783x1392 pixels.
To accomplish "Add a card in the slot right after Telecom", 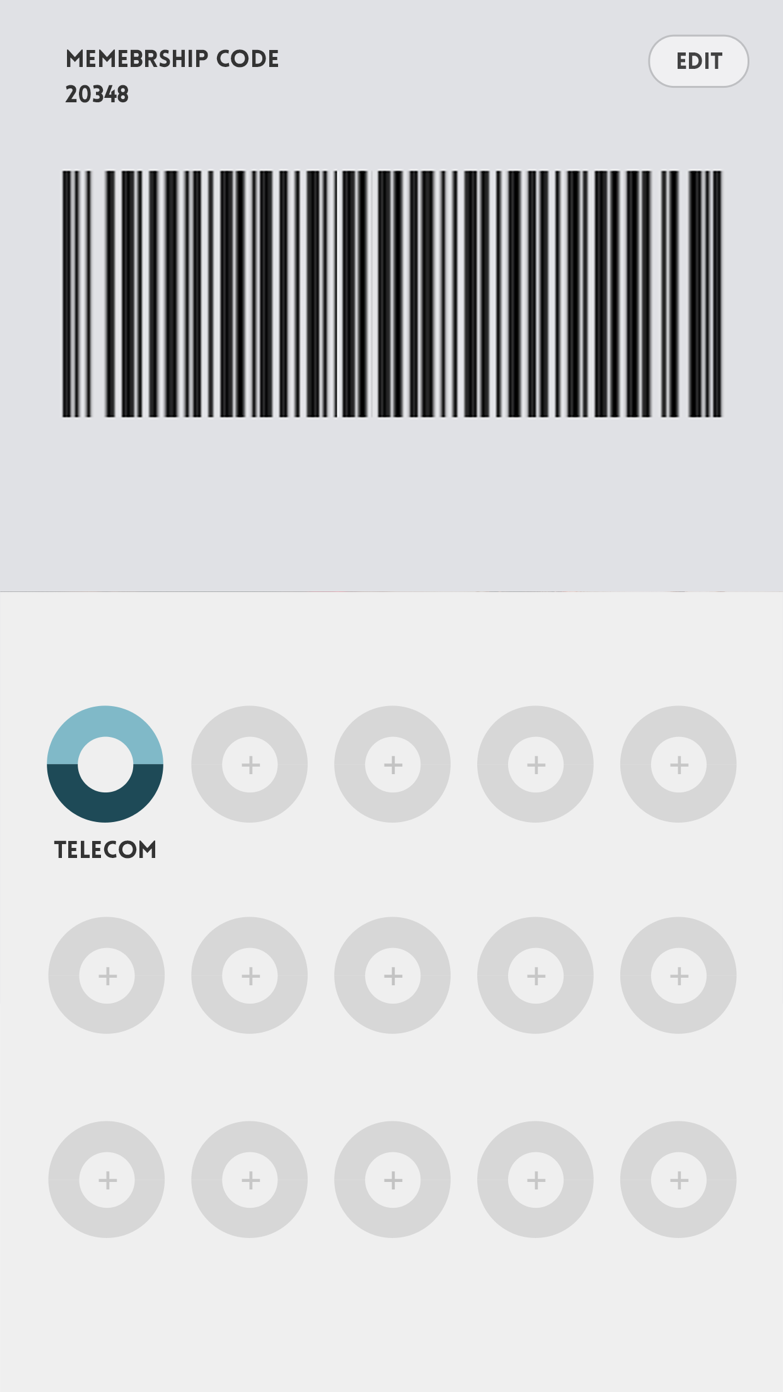I will [x=249, y=765].
